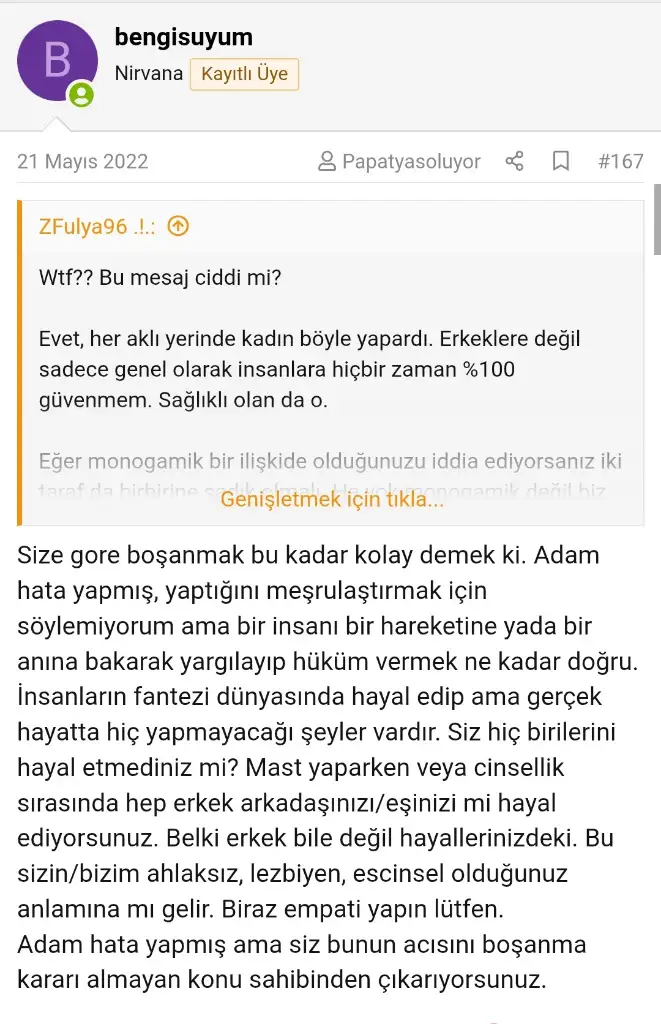Open post number #167 permalink

tap(620, 161)
